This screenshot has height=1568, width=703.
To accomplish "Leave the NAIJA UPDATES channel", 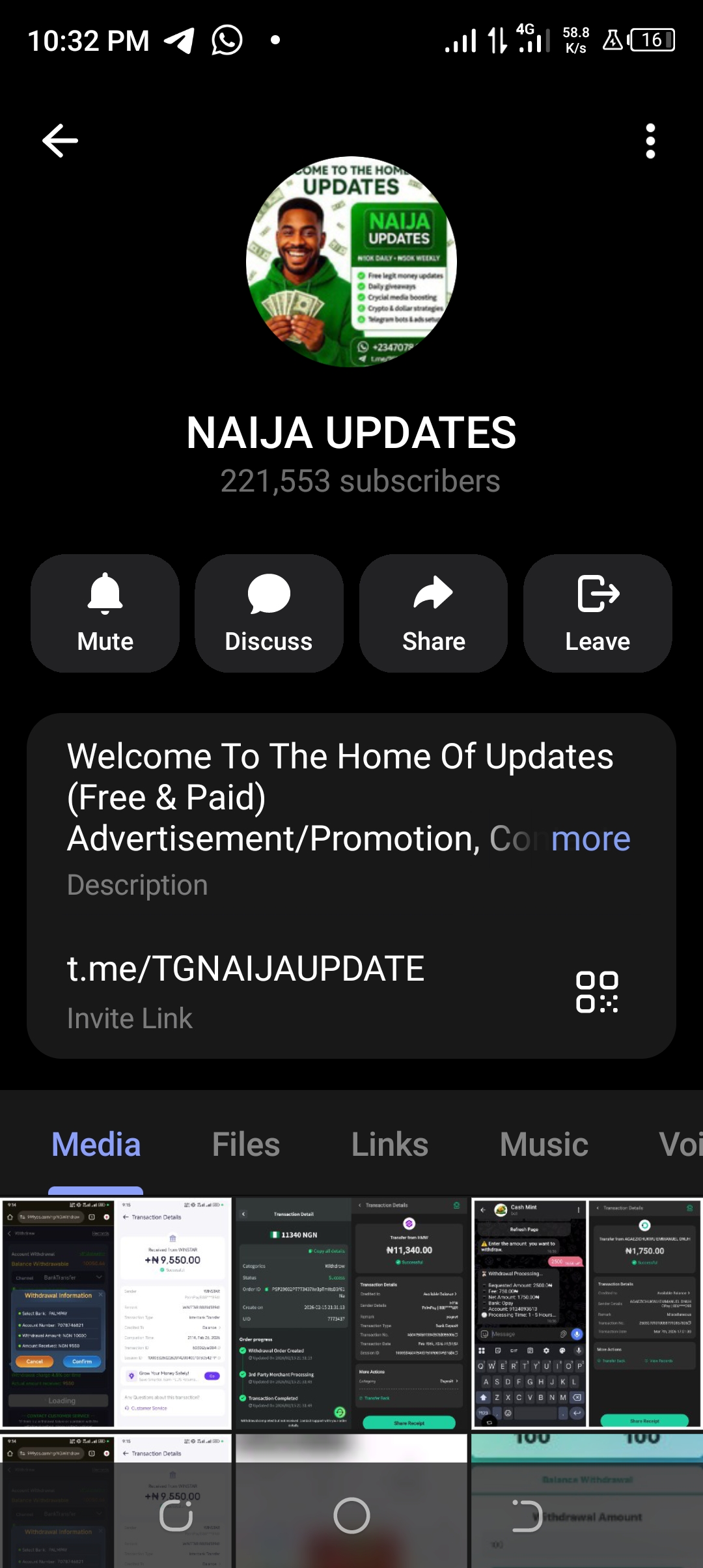I will [598, 613].
